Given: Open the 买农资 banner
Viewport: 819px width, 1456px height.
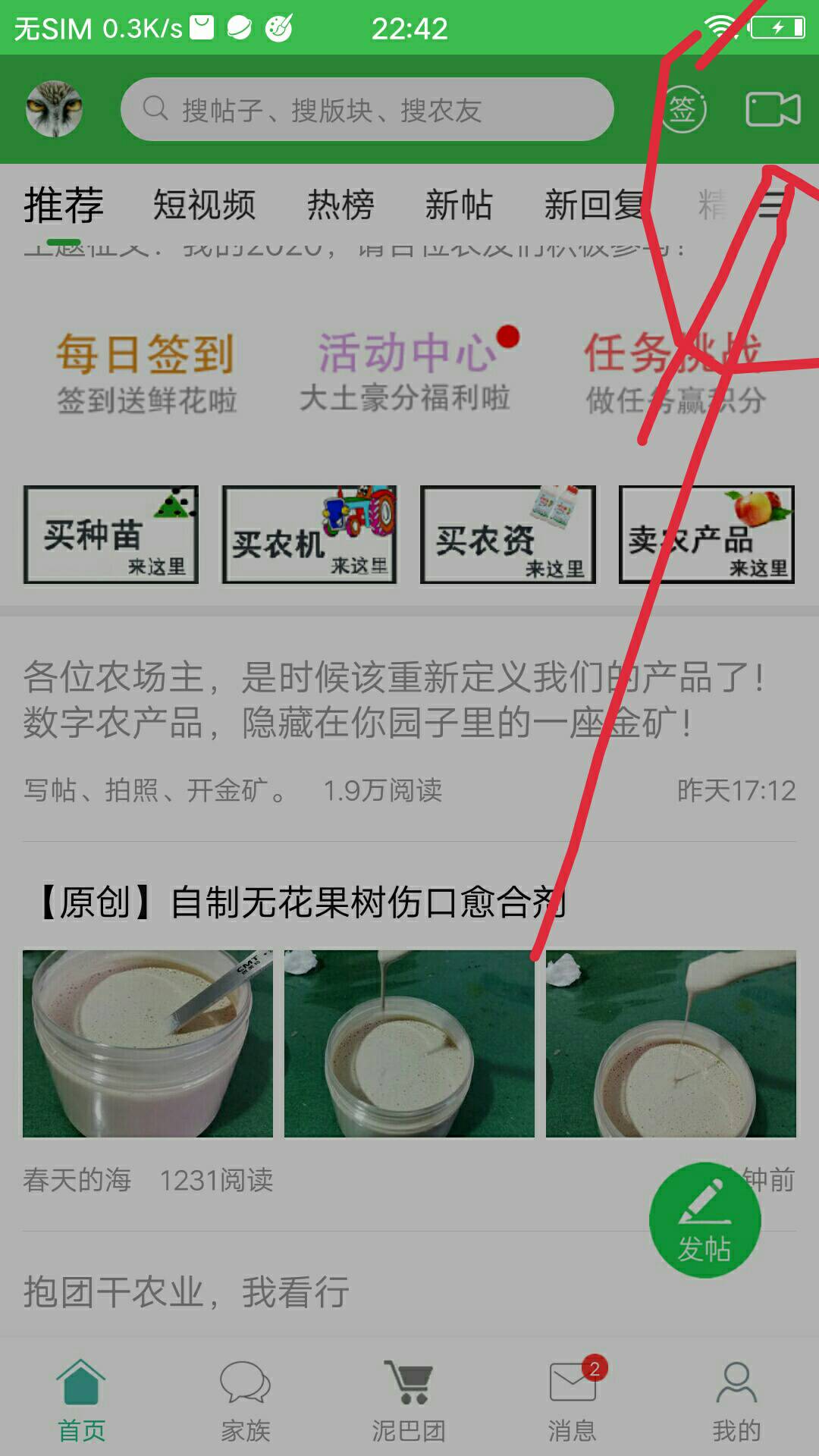Looking at the screenshot, I should pyautogui.click(x=508, y=535).
